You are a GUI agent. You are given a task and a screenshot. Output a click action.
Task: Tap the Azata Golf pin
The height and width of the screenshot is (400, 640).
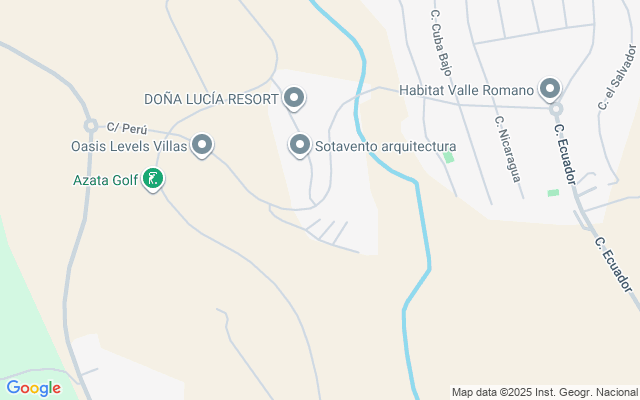coord(153,180)
